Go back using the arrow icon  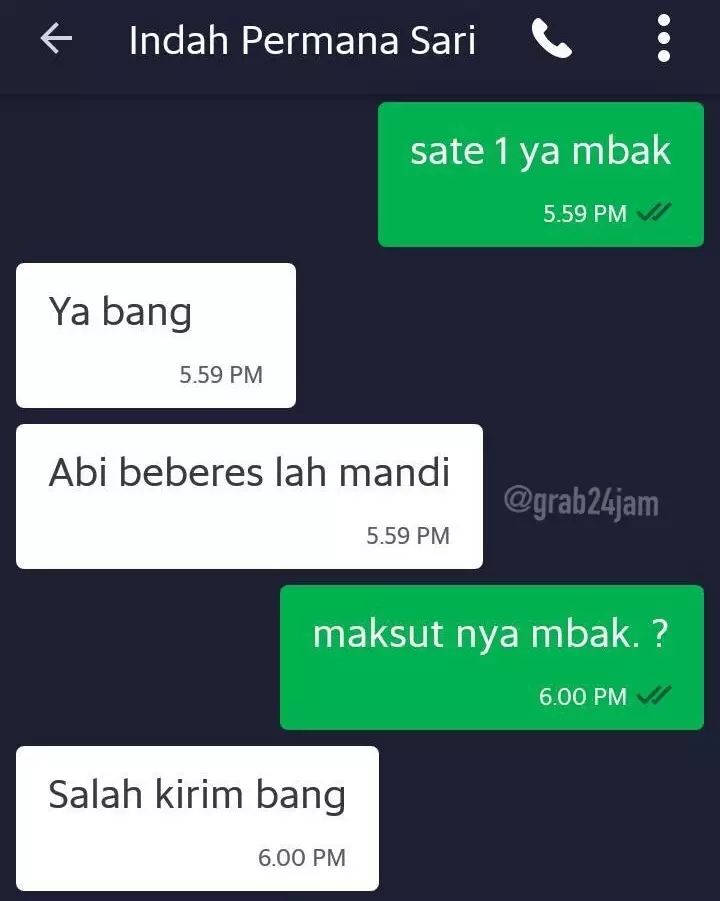tap(56, 40)
